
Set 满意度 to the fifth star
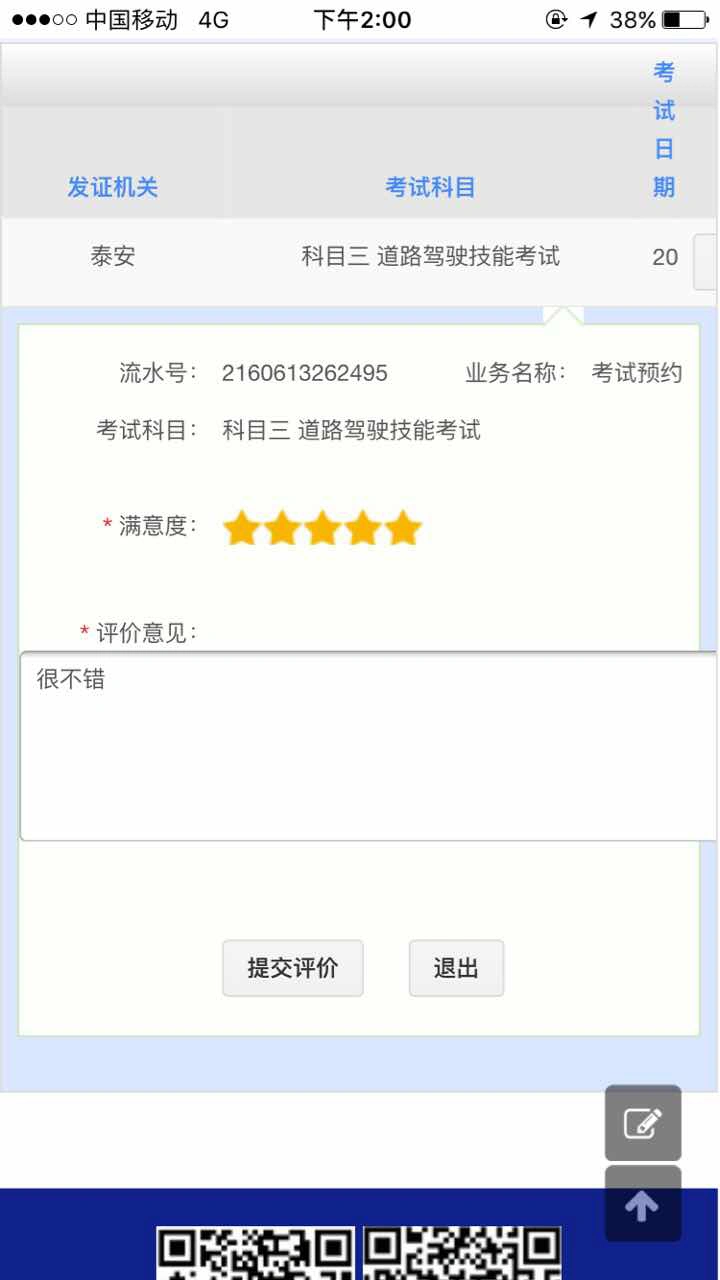(402, 528)
